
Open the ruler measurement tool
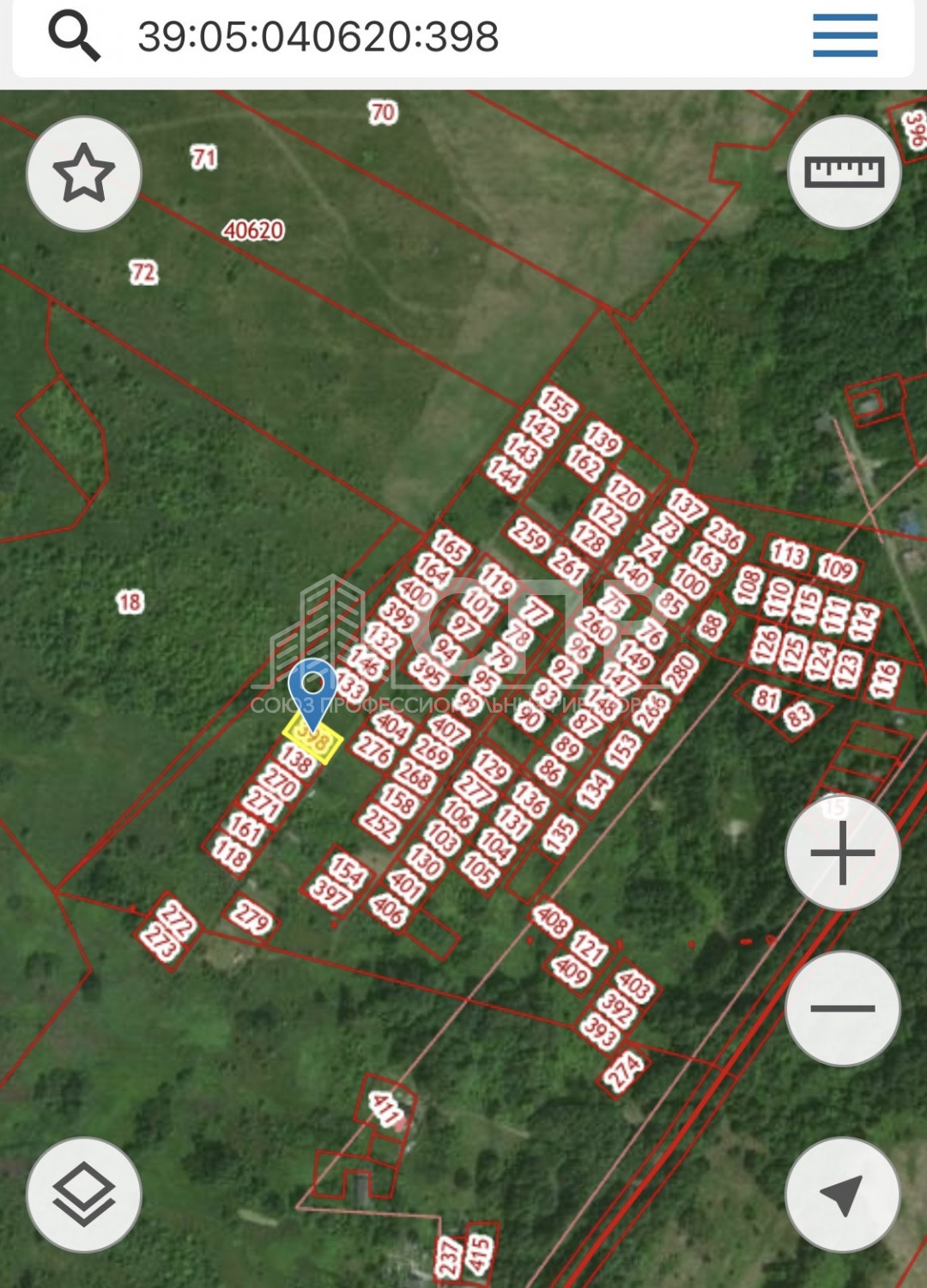[844, 173]
